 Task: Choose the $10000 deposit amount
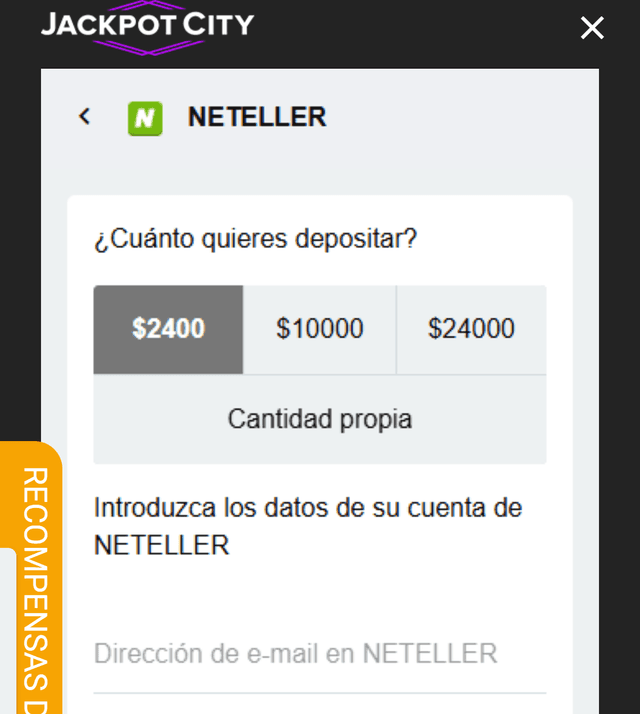tap(320, 329)
